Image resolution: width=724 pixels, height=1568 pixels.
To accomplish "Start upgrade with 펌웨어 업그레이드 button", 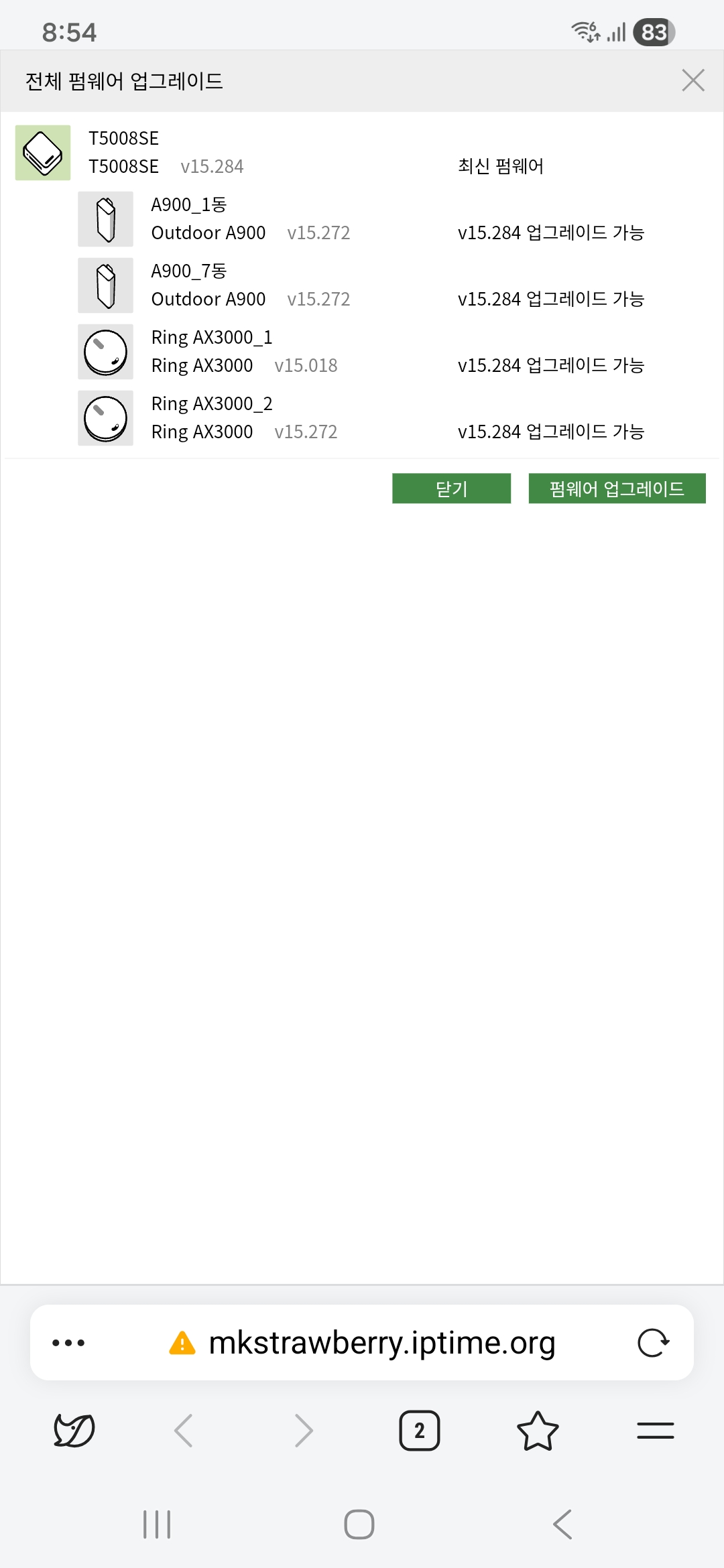I will coord(617,488).
